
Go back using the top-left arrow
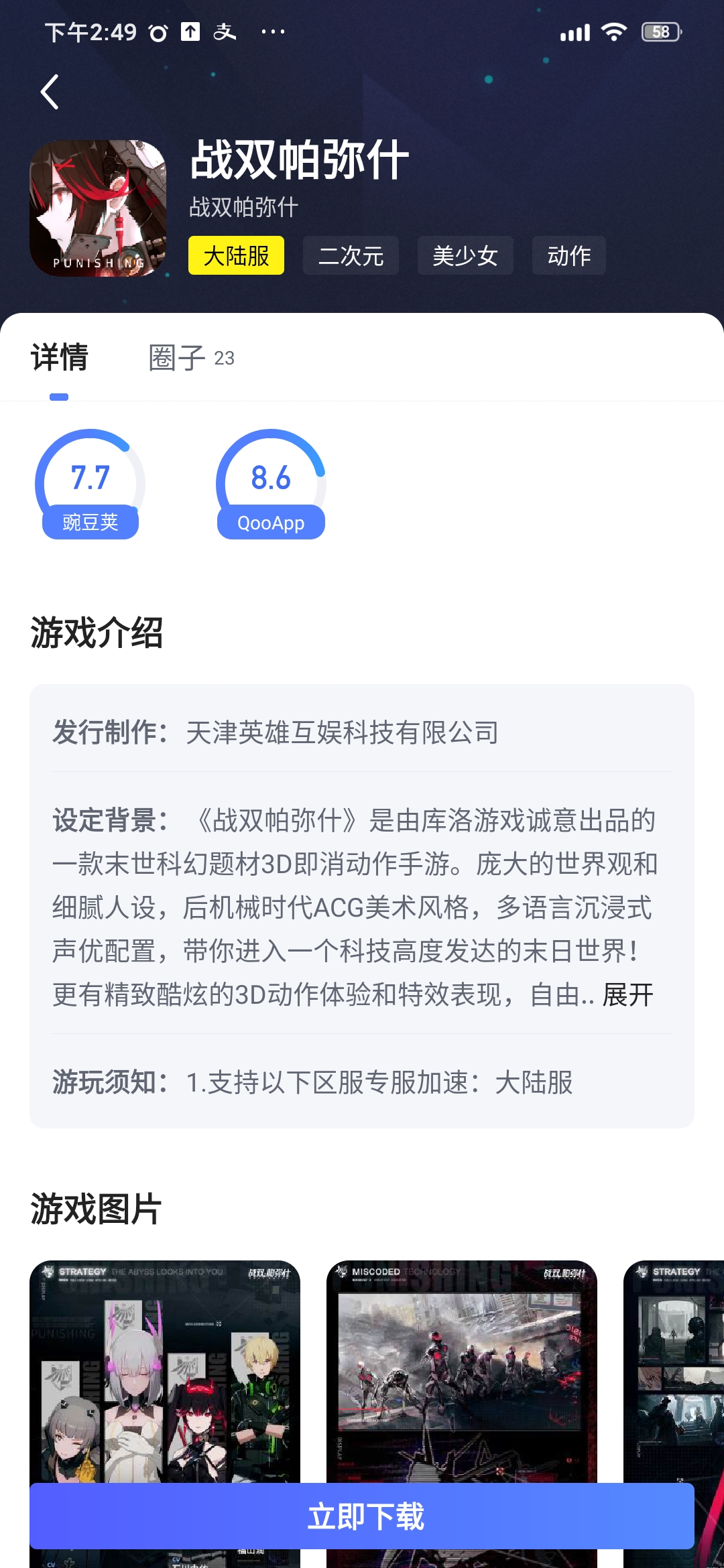[x=50, y=92]
